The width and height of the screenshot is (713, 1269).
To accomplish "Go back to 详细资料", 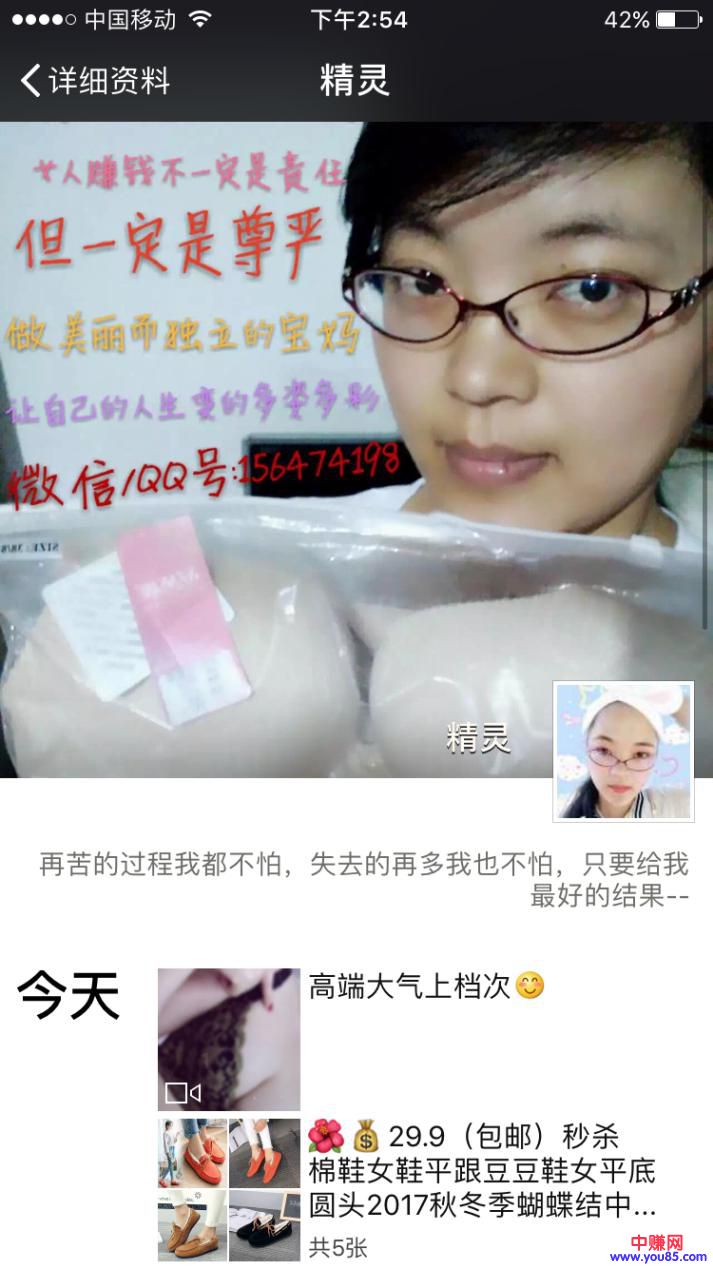I will 95,80.
